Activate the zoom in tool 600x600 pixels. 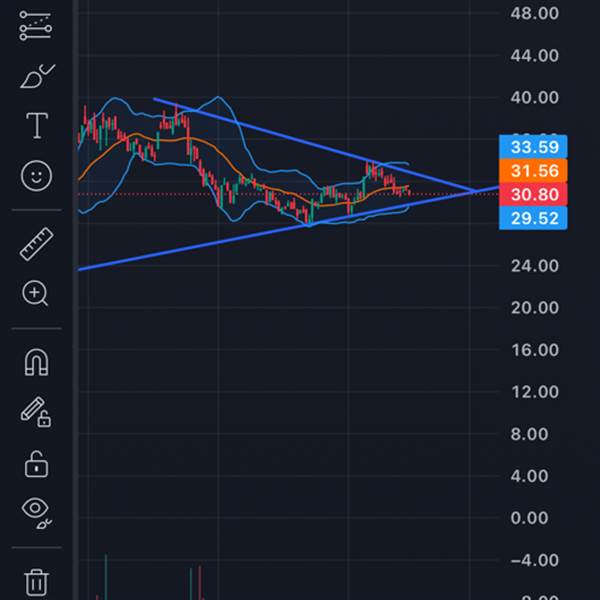click(36, 293)
